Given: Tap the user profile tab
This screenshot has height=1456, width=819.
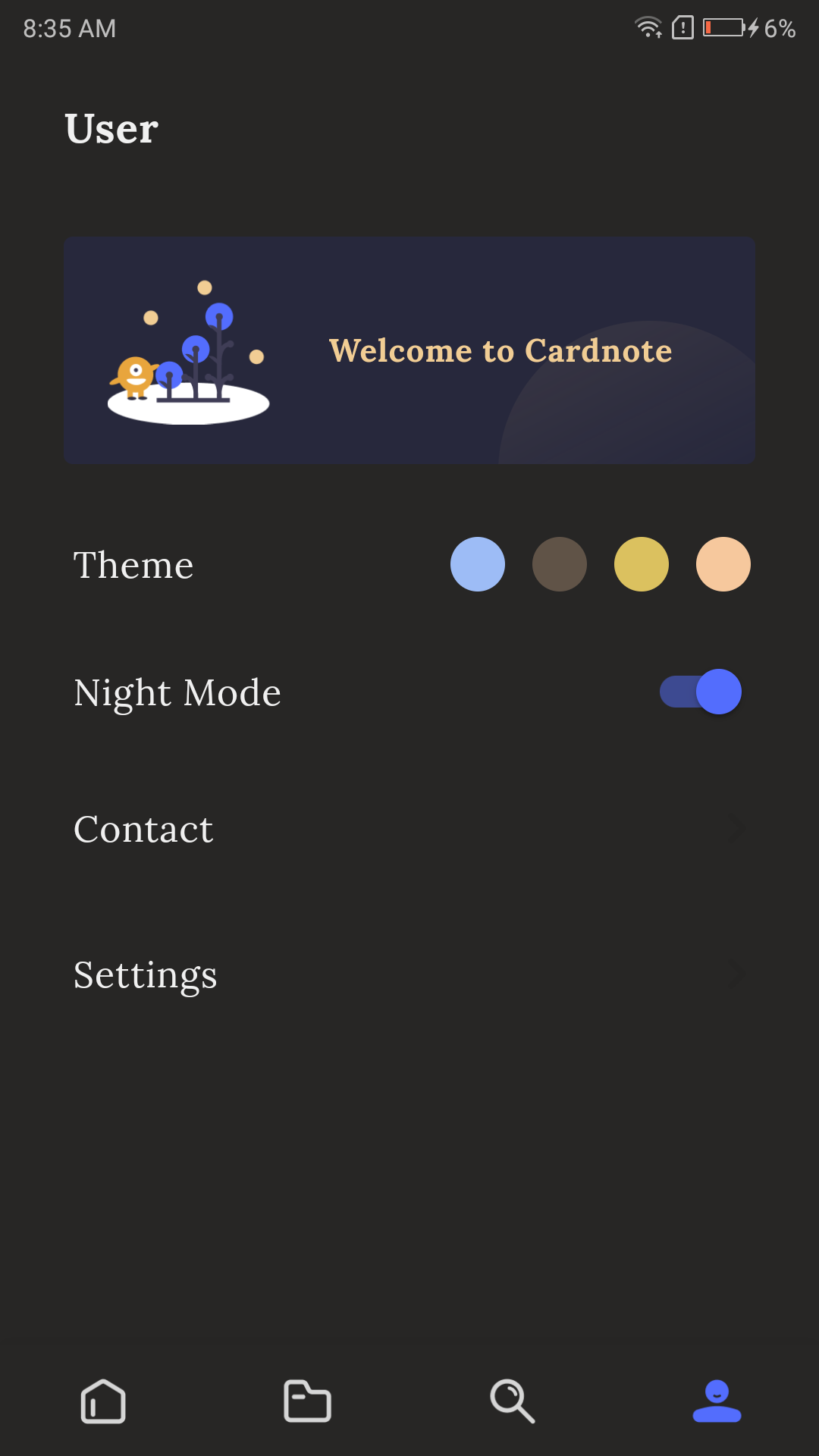Looking at the screenshot, I should (x=717, y=1401).
